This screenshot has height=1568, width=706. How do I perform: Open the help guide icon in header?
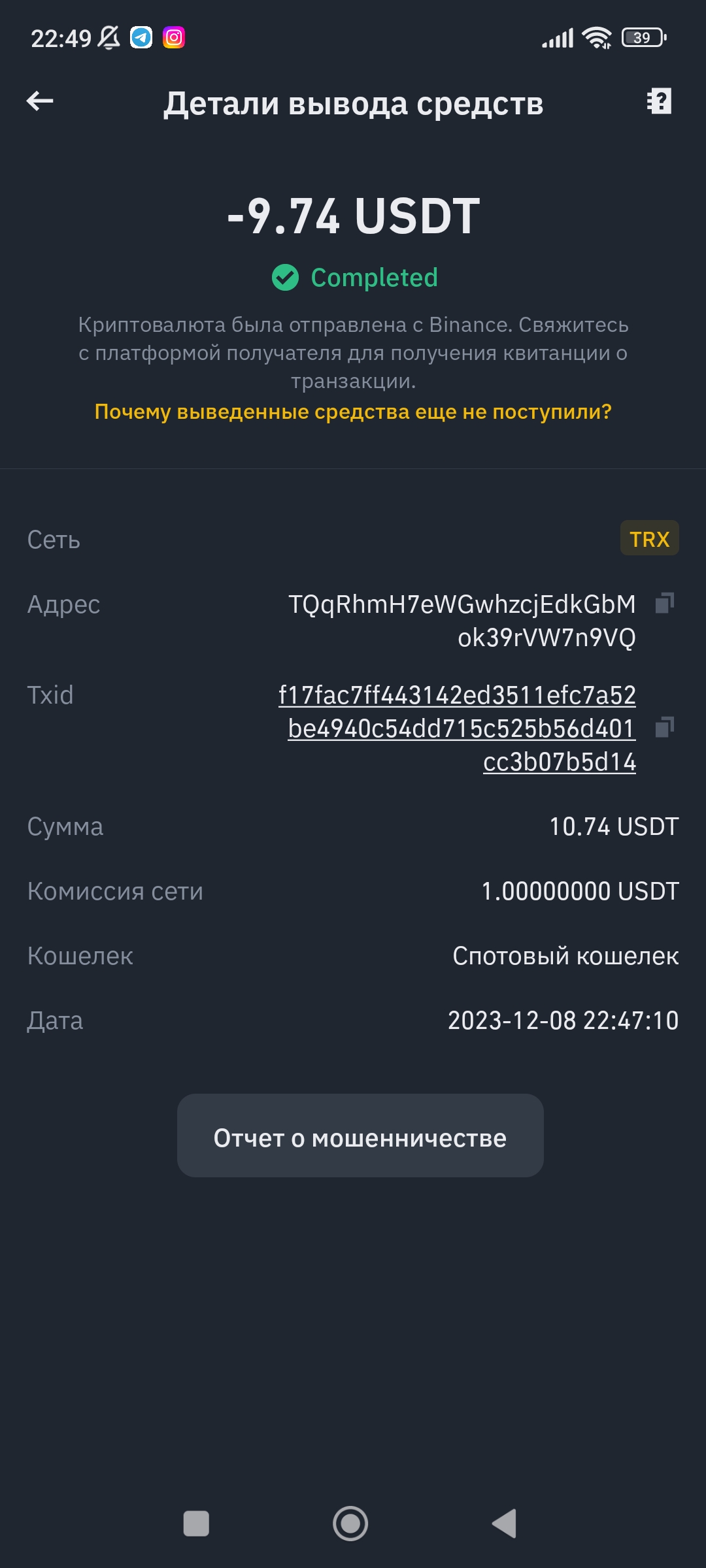[659, 101]
